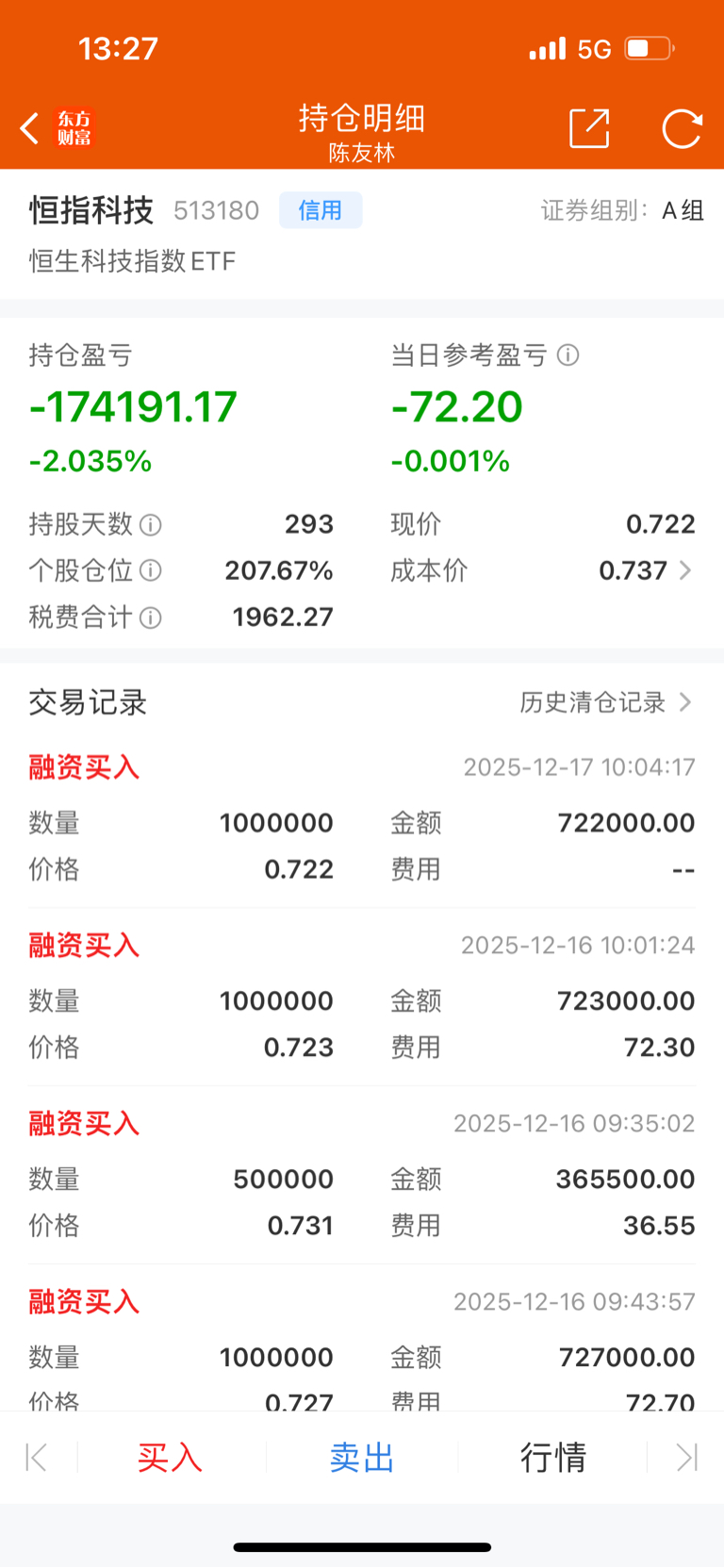The image size is (724, 1568).
Task: Open info icon next to 个股仓位
Action: 151,570
